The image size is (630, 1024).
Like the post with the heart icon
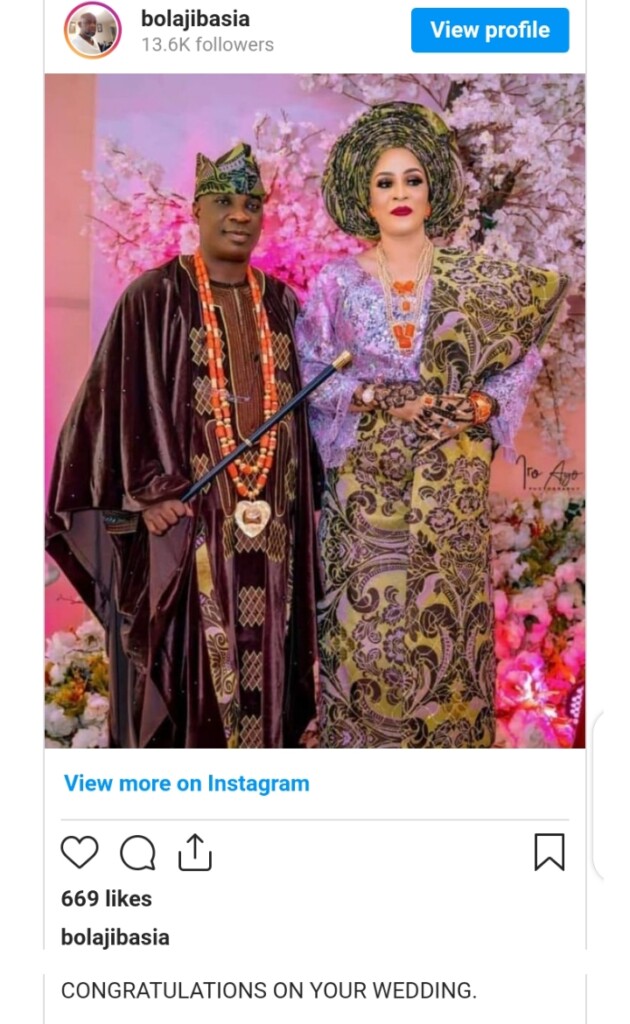click(79, 852)
